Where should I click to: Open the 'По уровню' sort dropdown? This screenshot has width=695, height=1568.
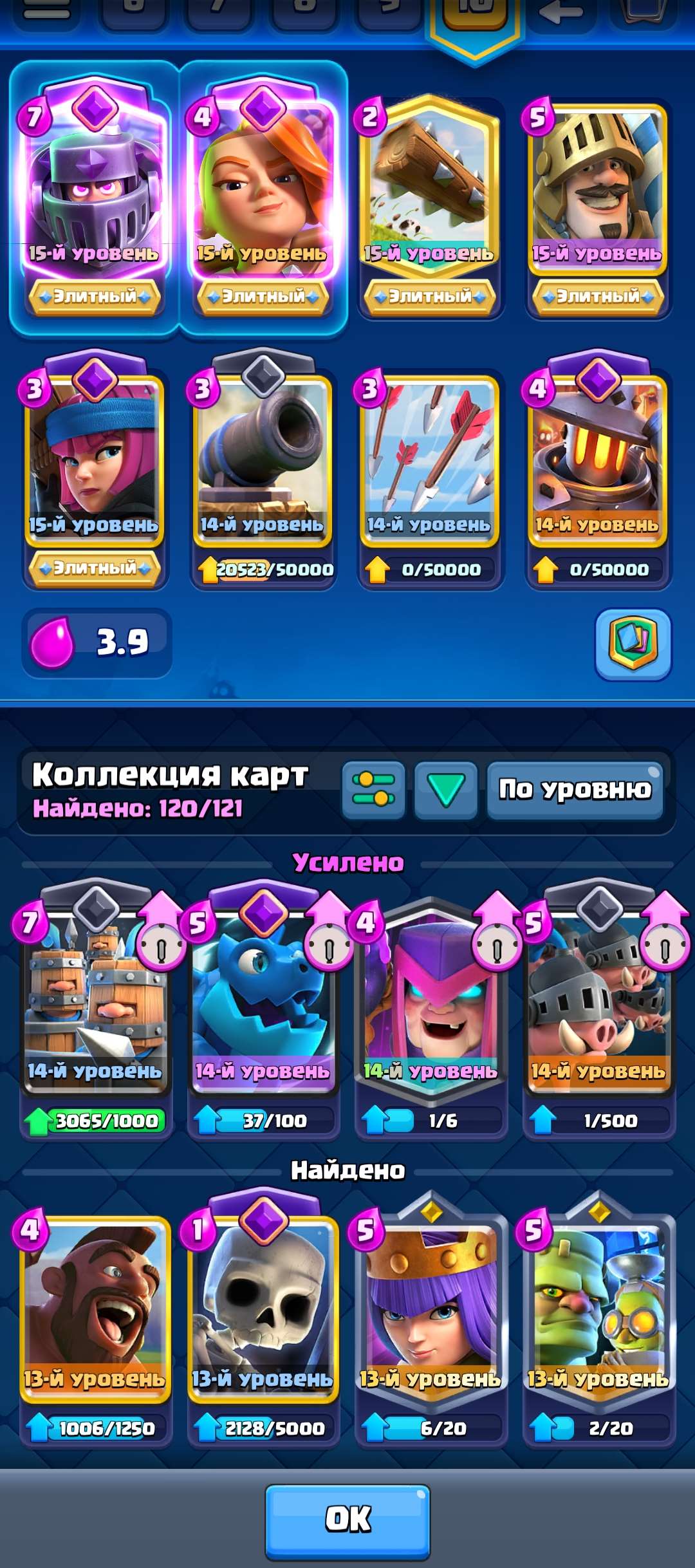(575, 790)
